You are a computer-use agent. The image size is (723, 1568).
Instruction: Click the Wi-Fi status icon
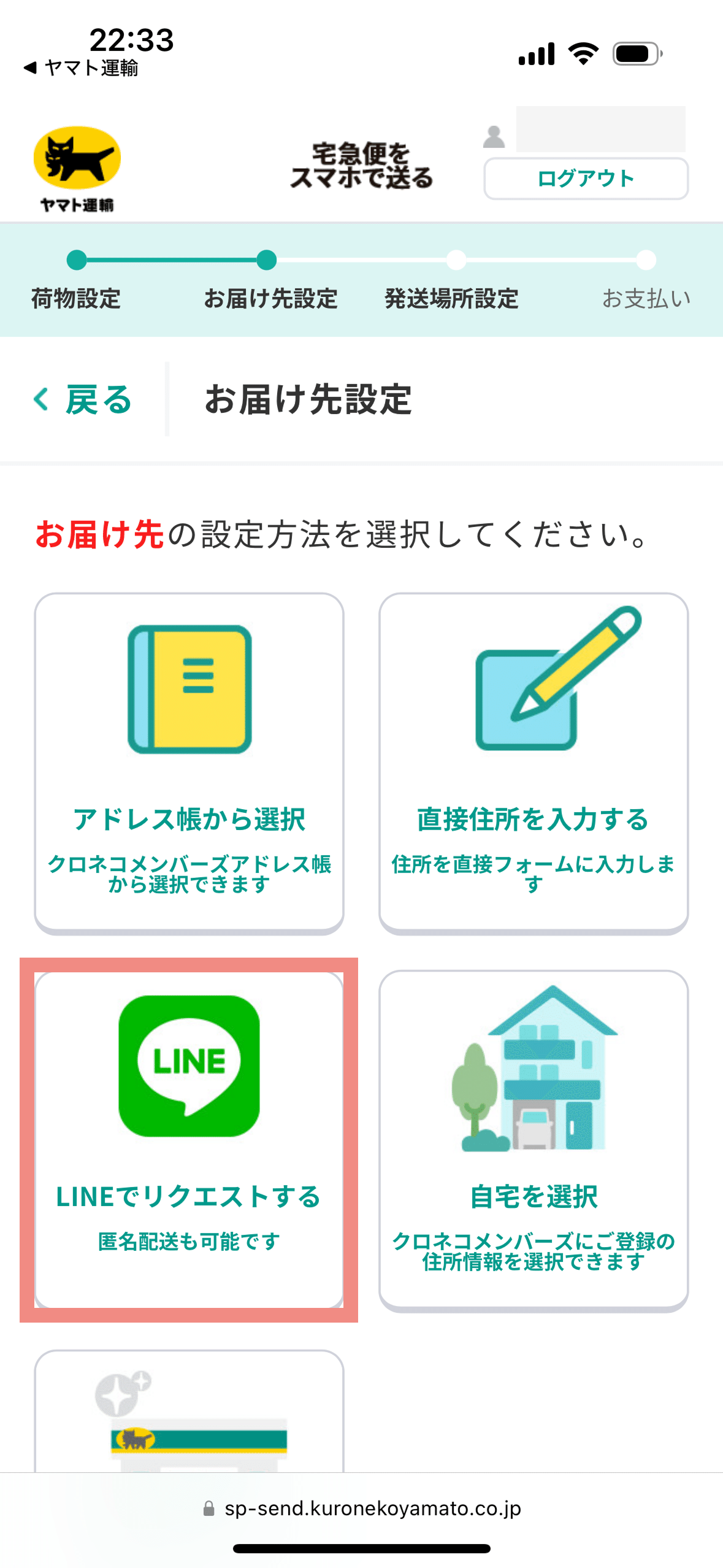point(583,54)
